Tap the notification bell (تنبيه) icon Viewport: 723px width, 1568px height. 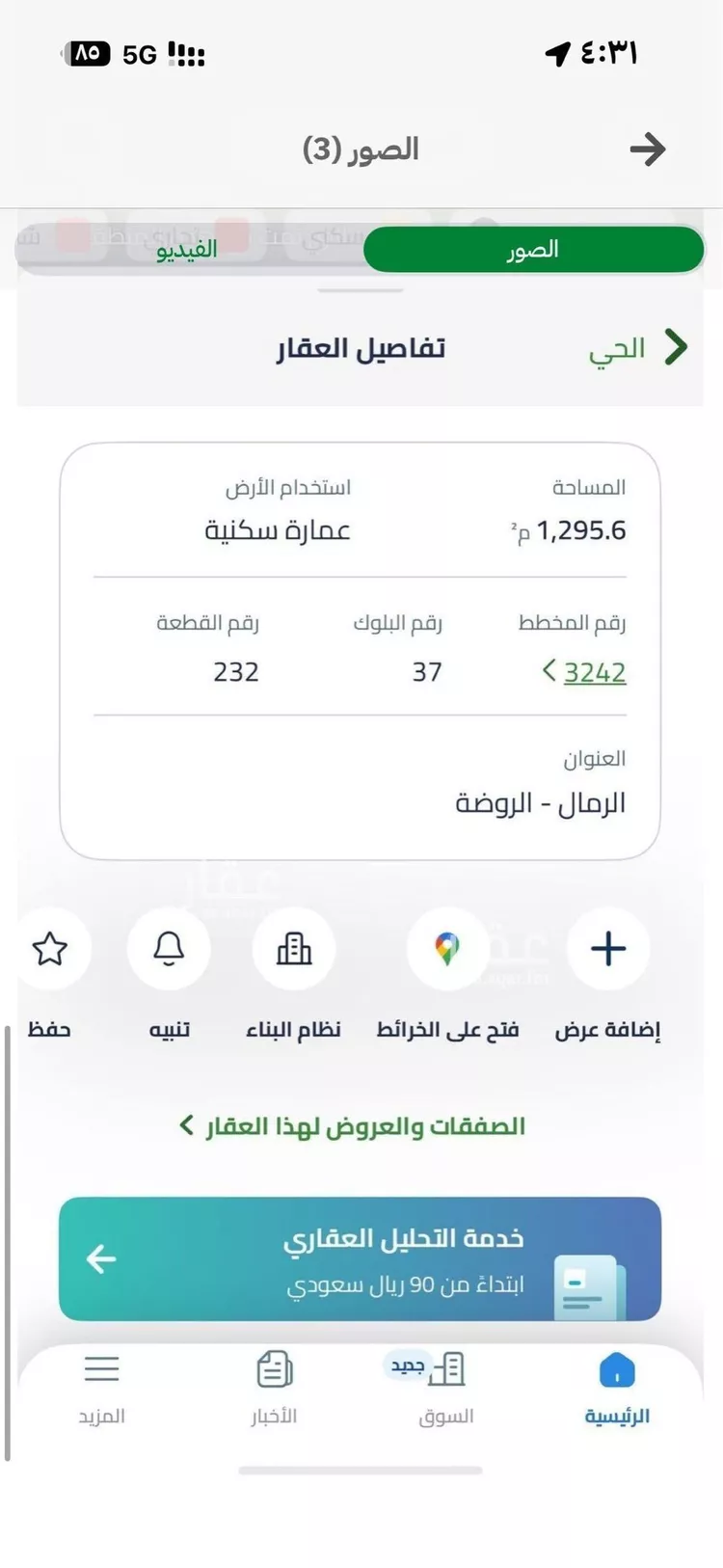(x=170, y=949)
